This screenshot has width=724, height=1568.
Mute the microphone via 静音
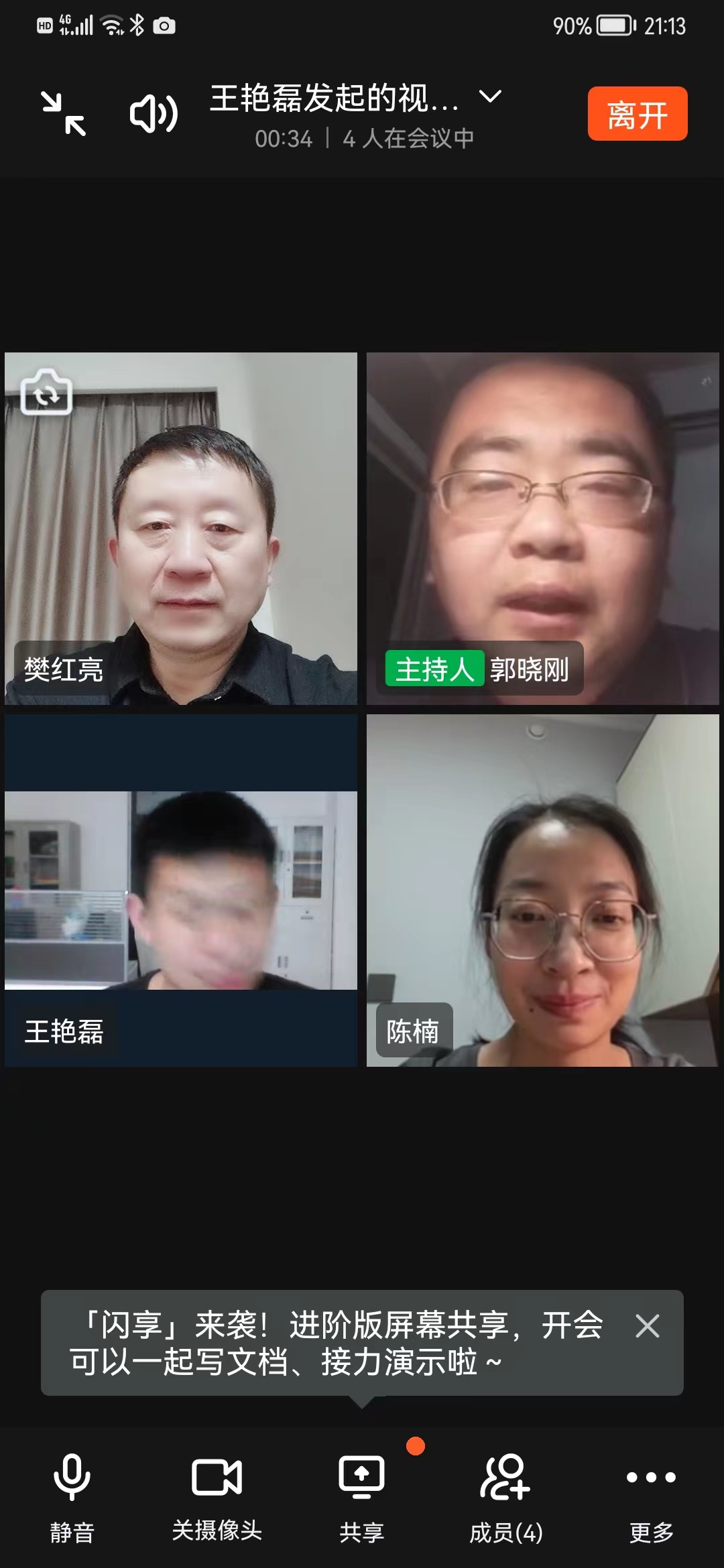(x=72, y=1493)
